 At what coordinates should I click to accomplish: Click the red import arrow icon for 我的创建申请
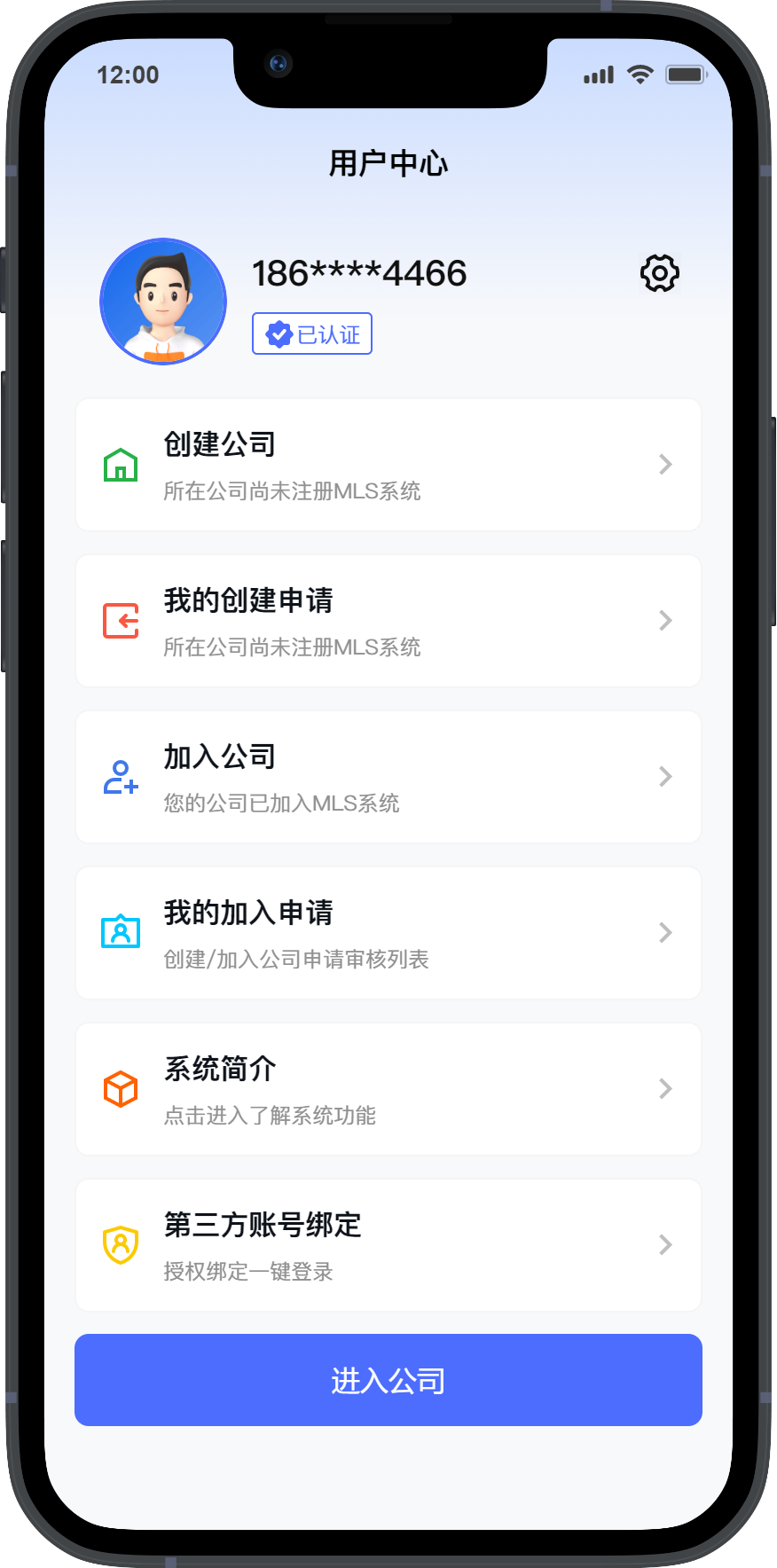[121, 620]
